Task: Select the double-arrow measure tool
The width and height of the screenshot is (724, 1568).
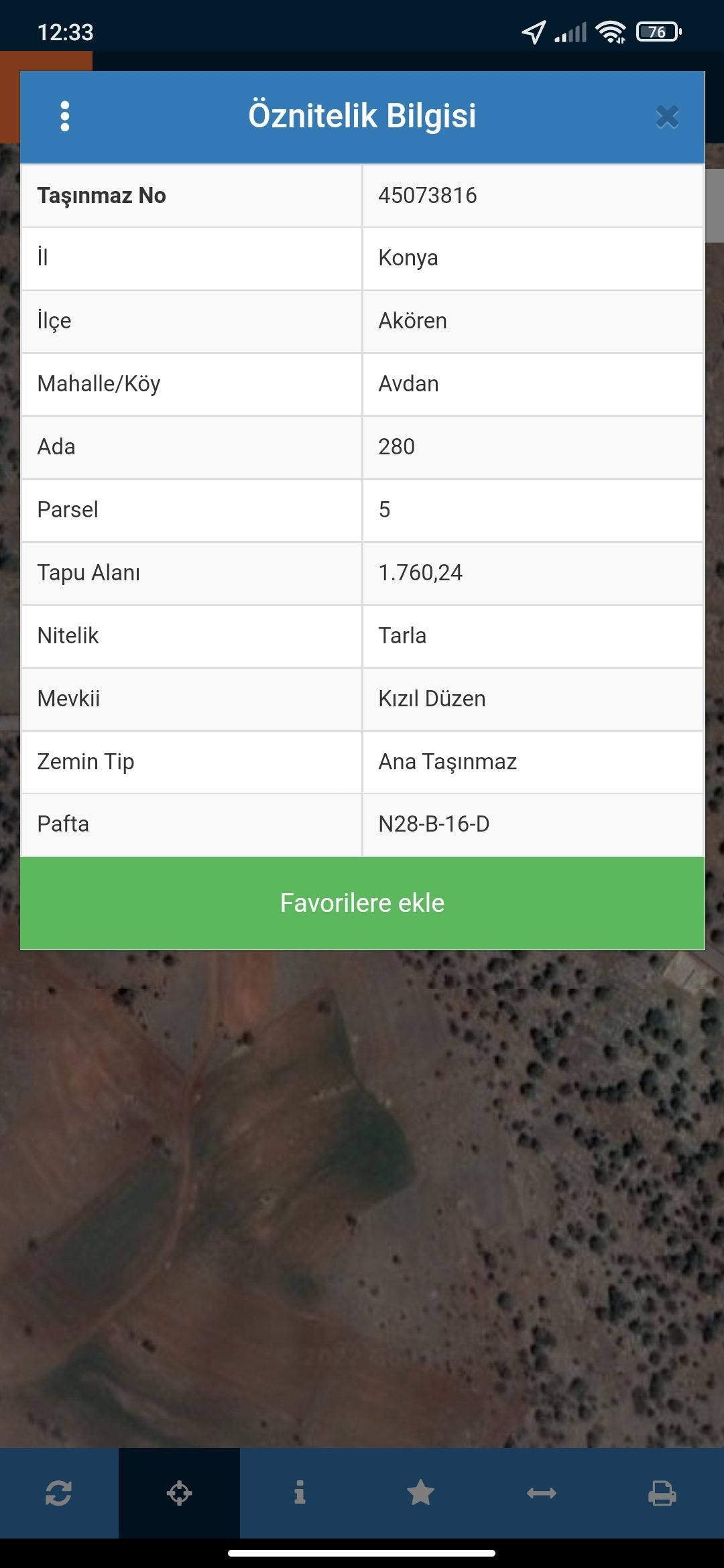Action: pyautogui.click(x=541, y=1493)
